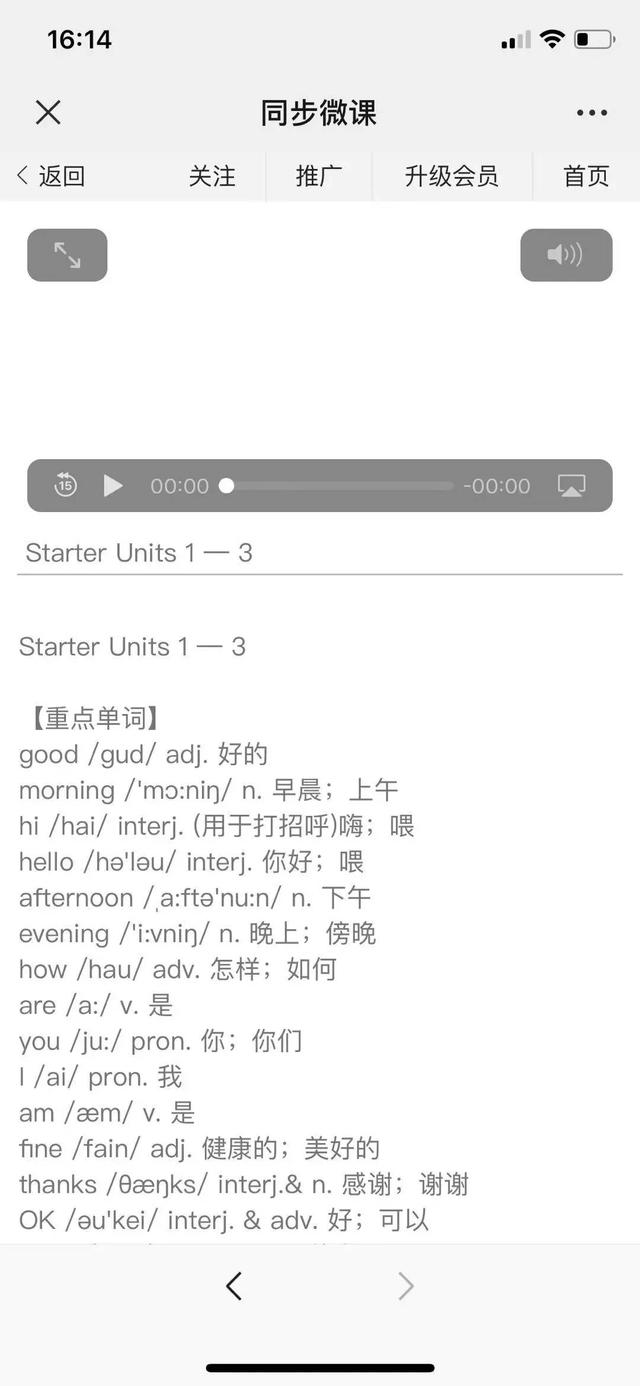Toggle the speaker mute button
The width and height of the screenshot is (640, 1386).
565,255
